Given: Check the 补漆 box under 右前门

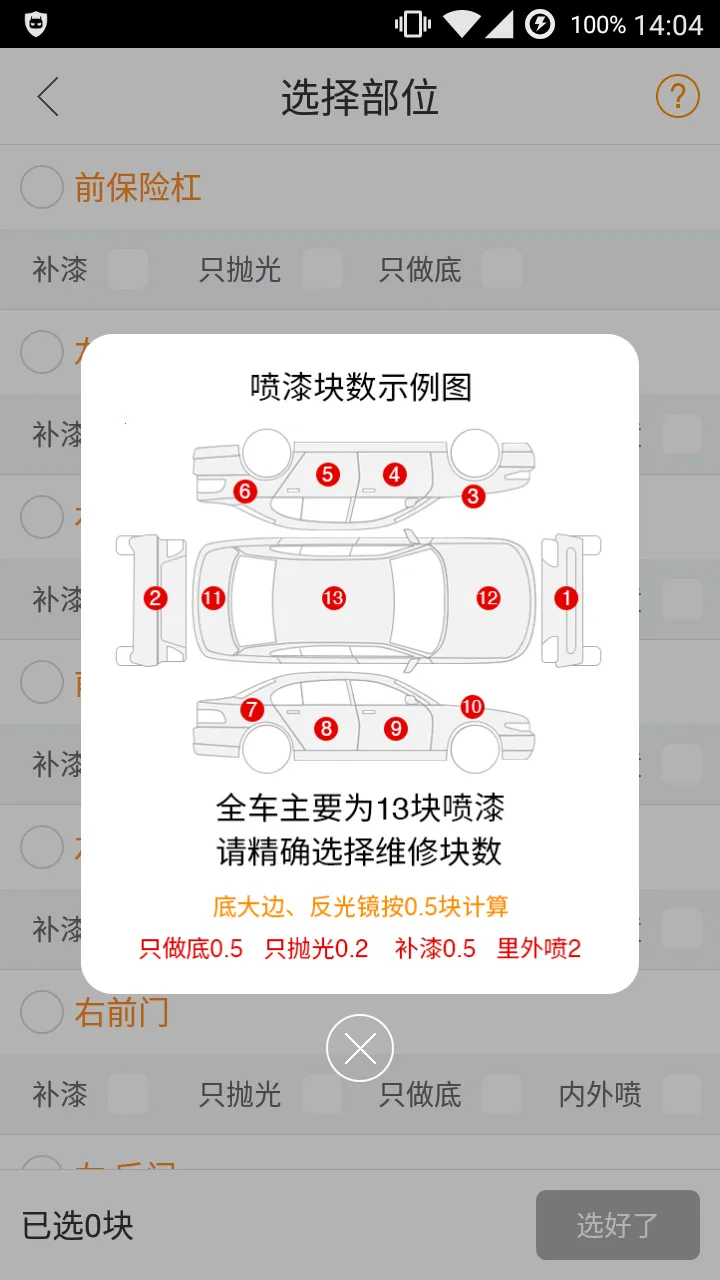Looking at the screenshot, I should coord(127,1094).
